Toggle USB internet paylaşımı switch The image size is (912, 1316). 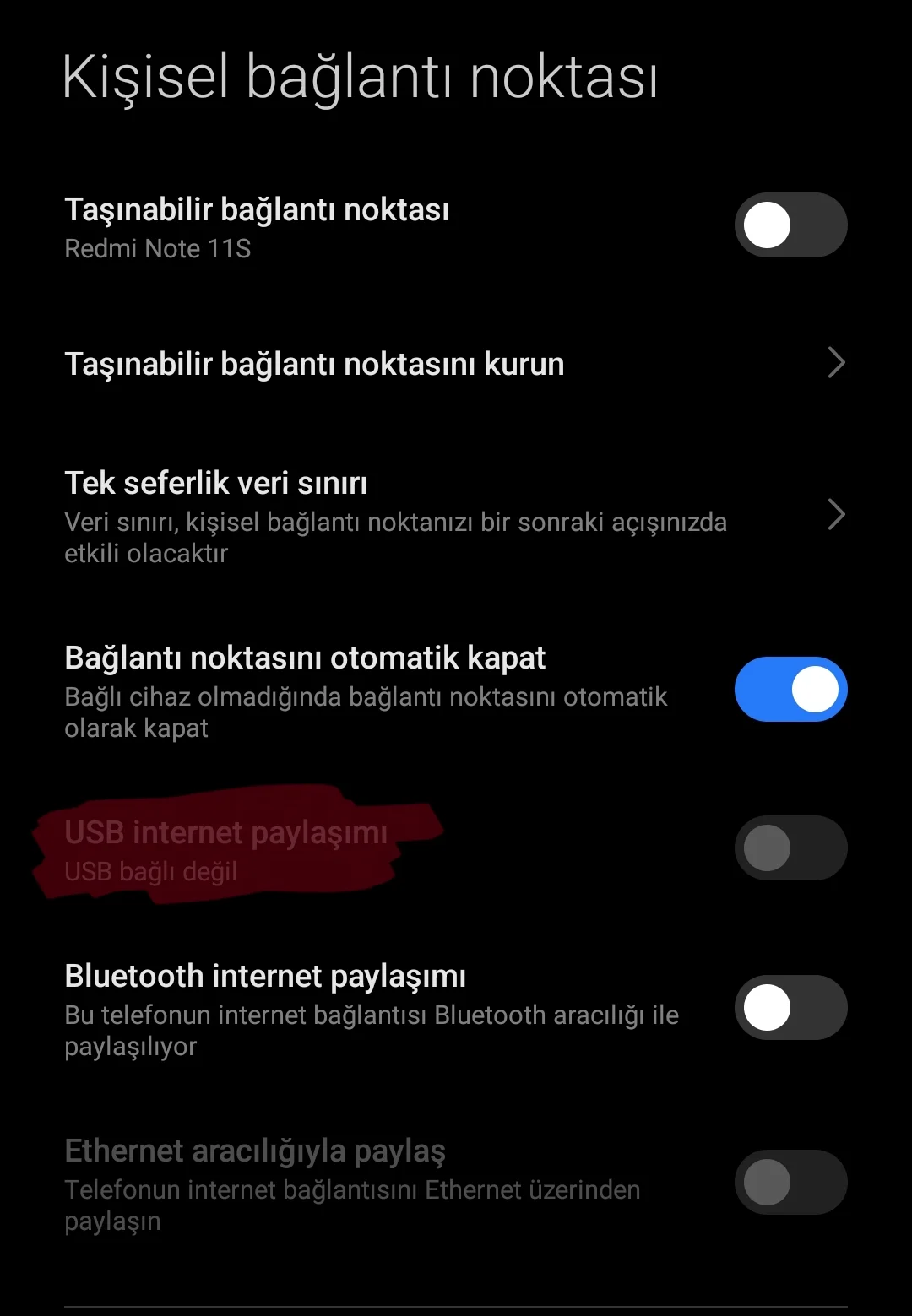790,848
